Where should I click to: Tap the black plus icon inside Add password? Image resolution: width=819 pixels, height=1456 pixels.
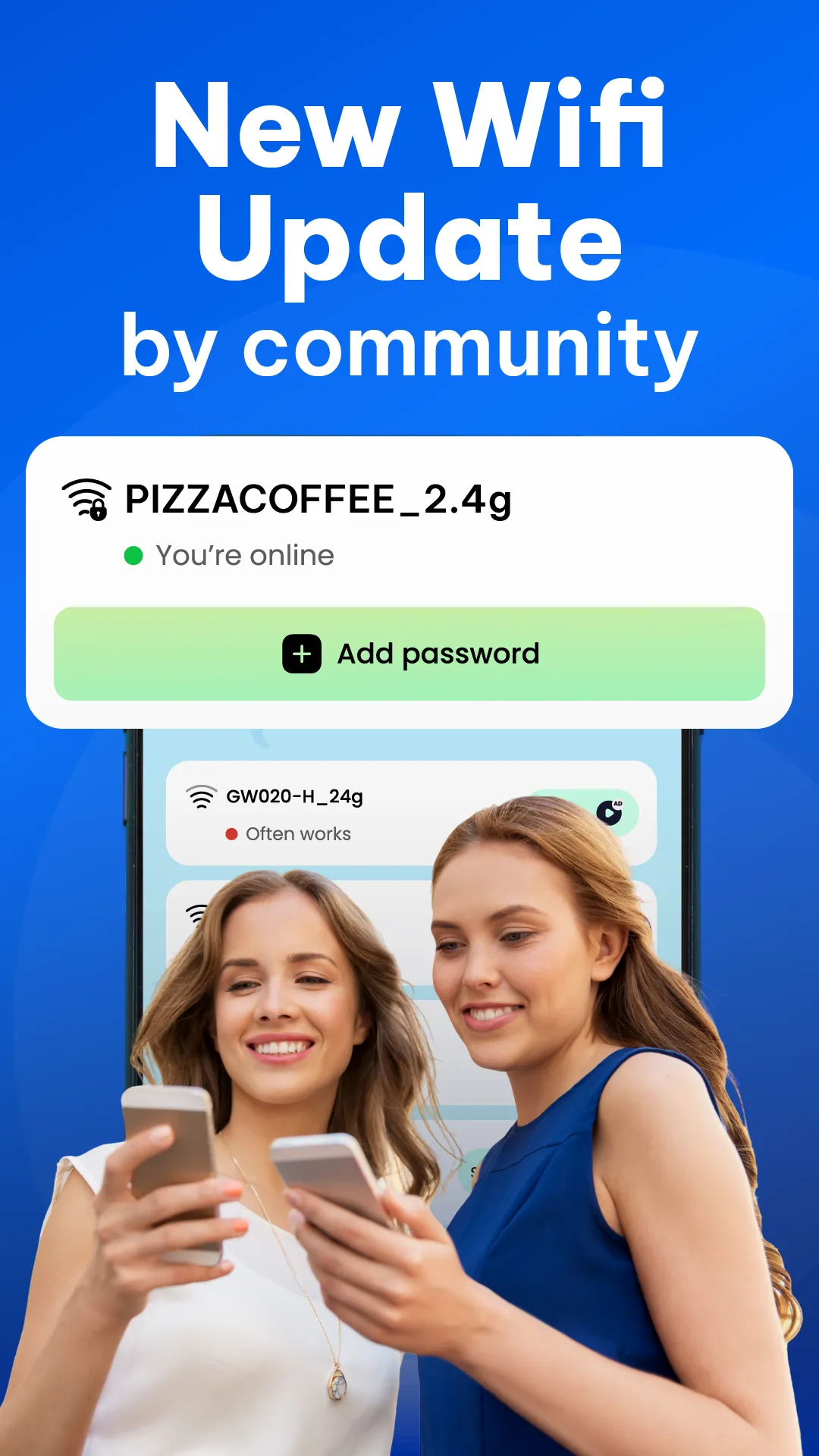(x=301, y=653)
